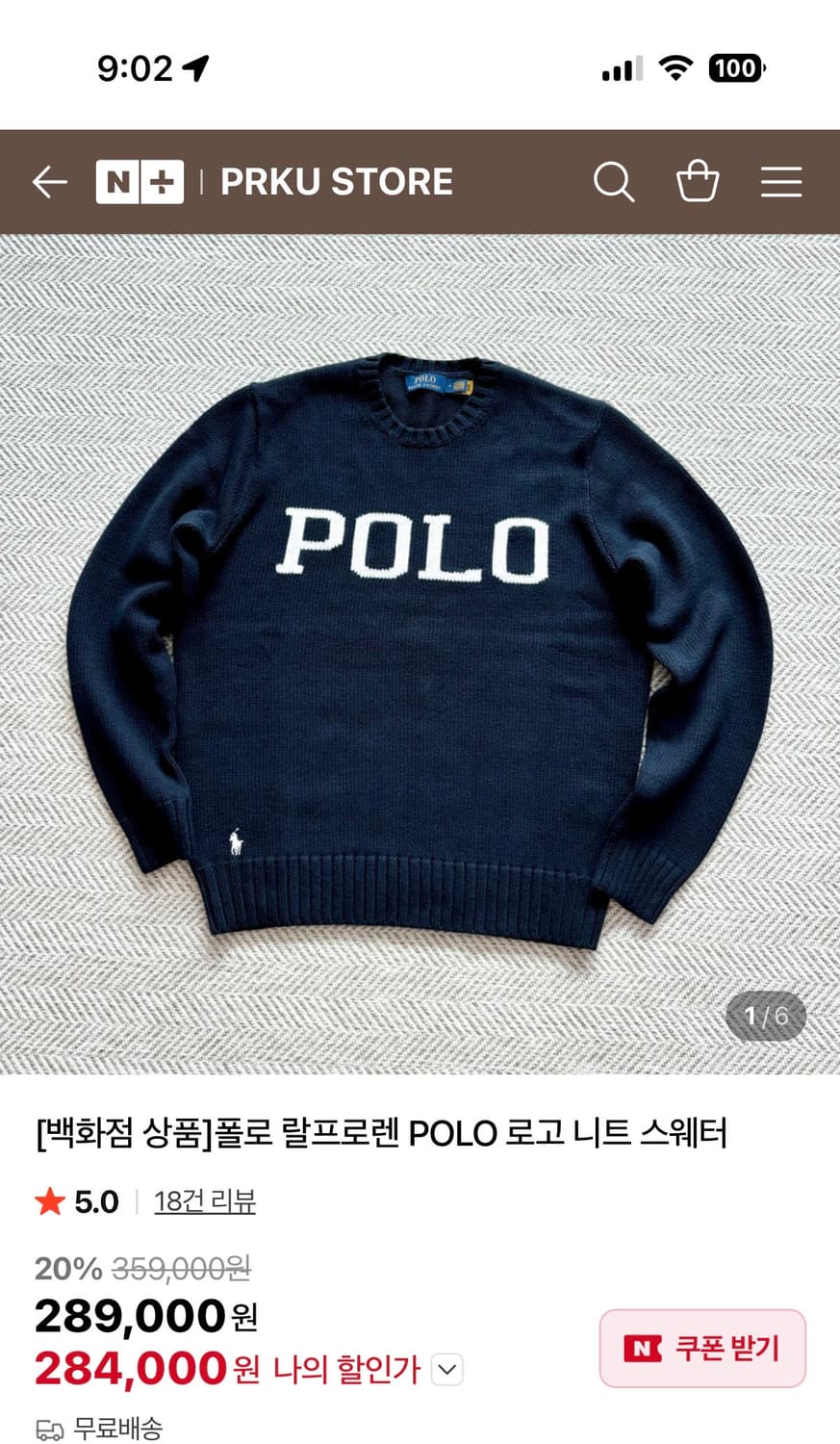Tap the 쿠폰 받기 button
Viewport: 840px width, 1444px height.
(702, 1349)
